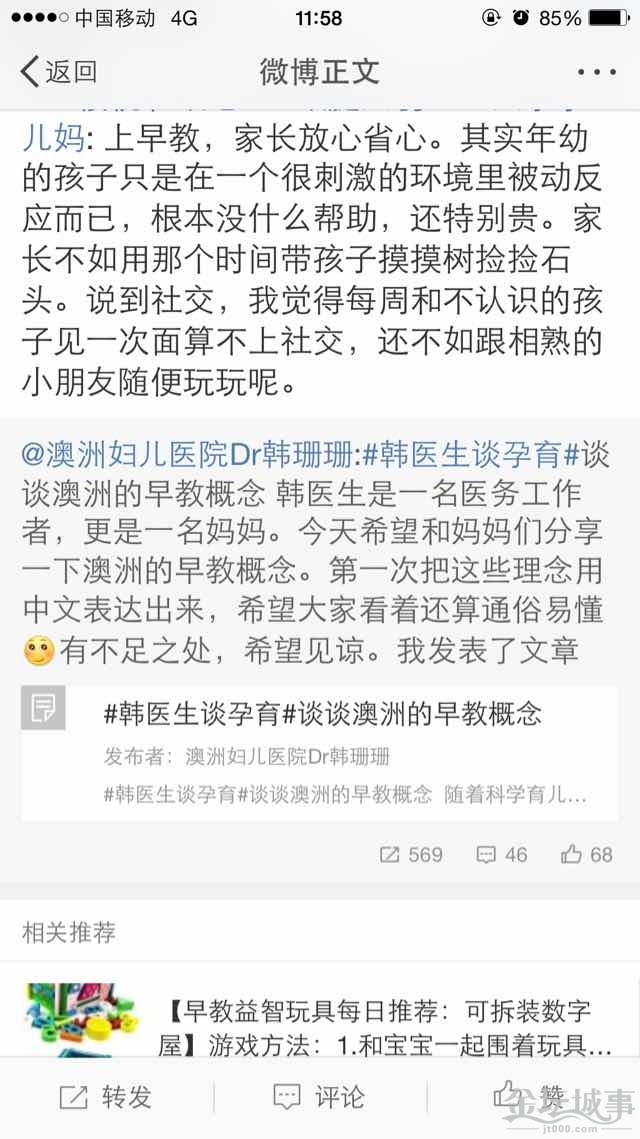Open @澳洲妇儿医院Dr韩珊珊 profile link
The height and width of the screenshot is (1139, 640).
point(187,454)
